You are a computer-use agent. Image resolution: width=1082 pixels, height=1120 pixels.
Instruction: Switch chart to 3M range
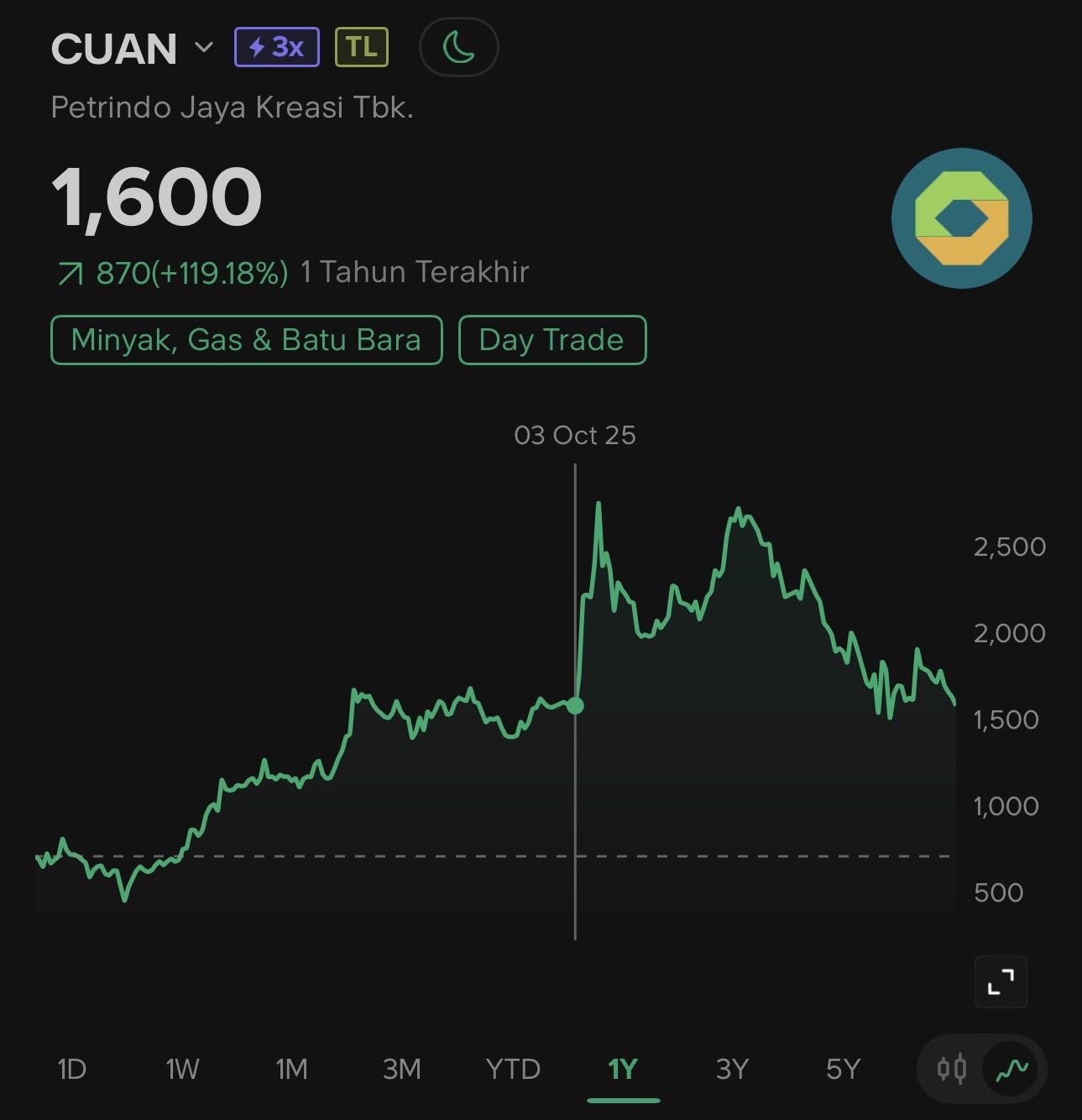coord(401,1069)
